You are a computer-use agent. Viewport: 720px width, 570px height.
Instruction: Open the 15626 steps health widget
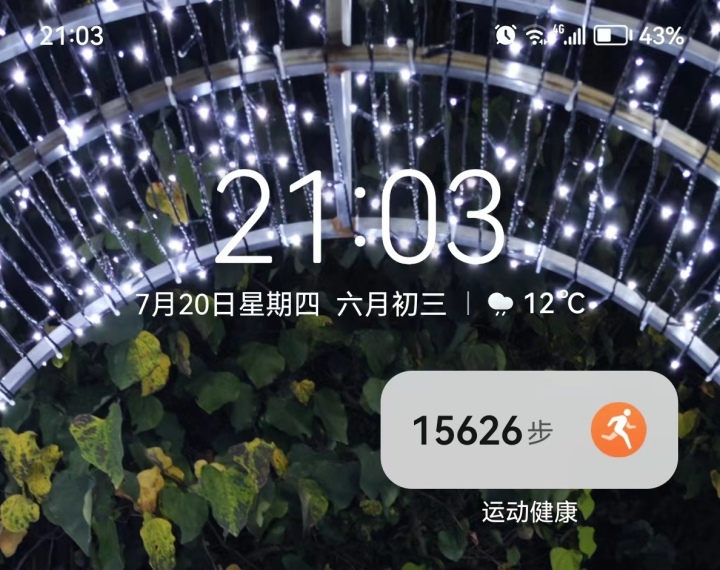(528, 431)
